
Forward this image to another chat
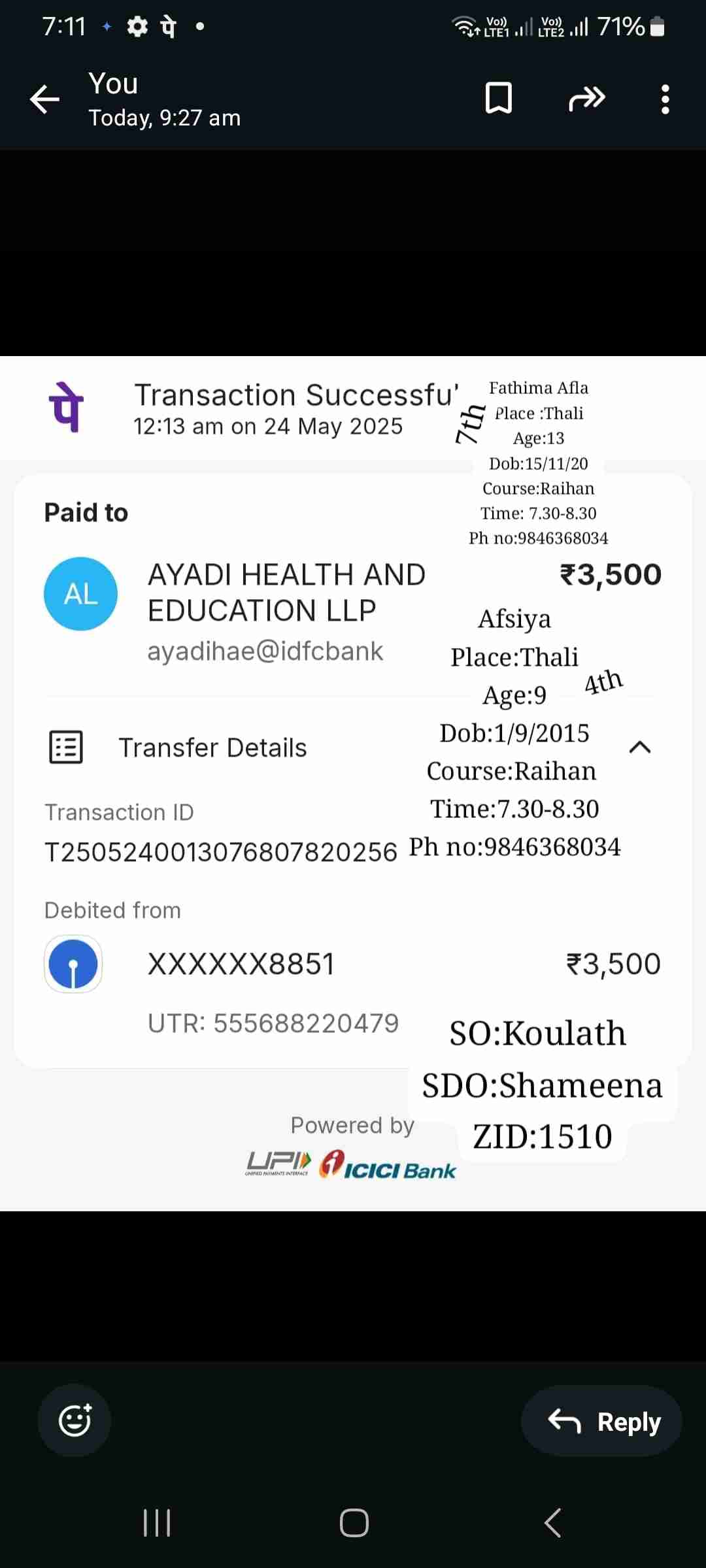(x=586, y=99)
